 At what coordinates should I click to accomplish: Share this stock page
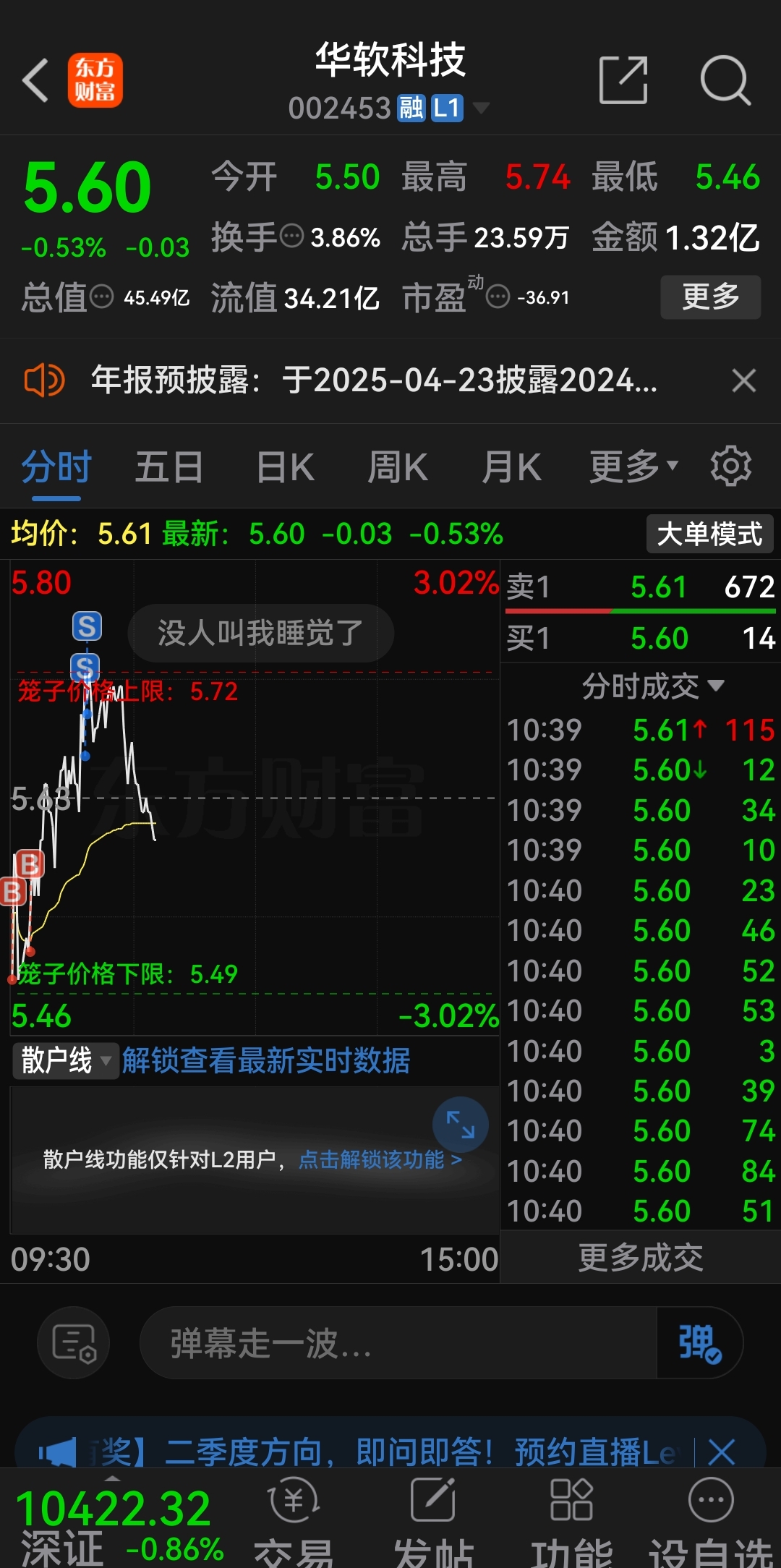[x=623, y=80]
